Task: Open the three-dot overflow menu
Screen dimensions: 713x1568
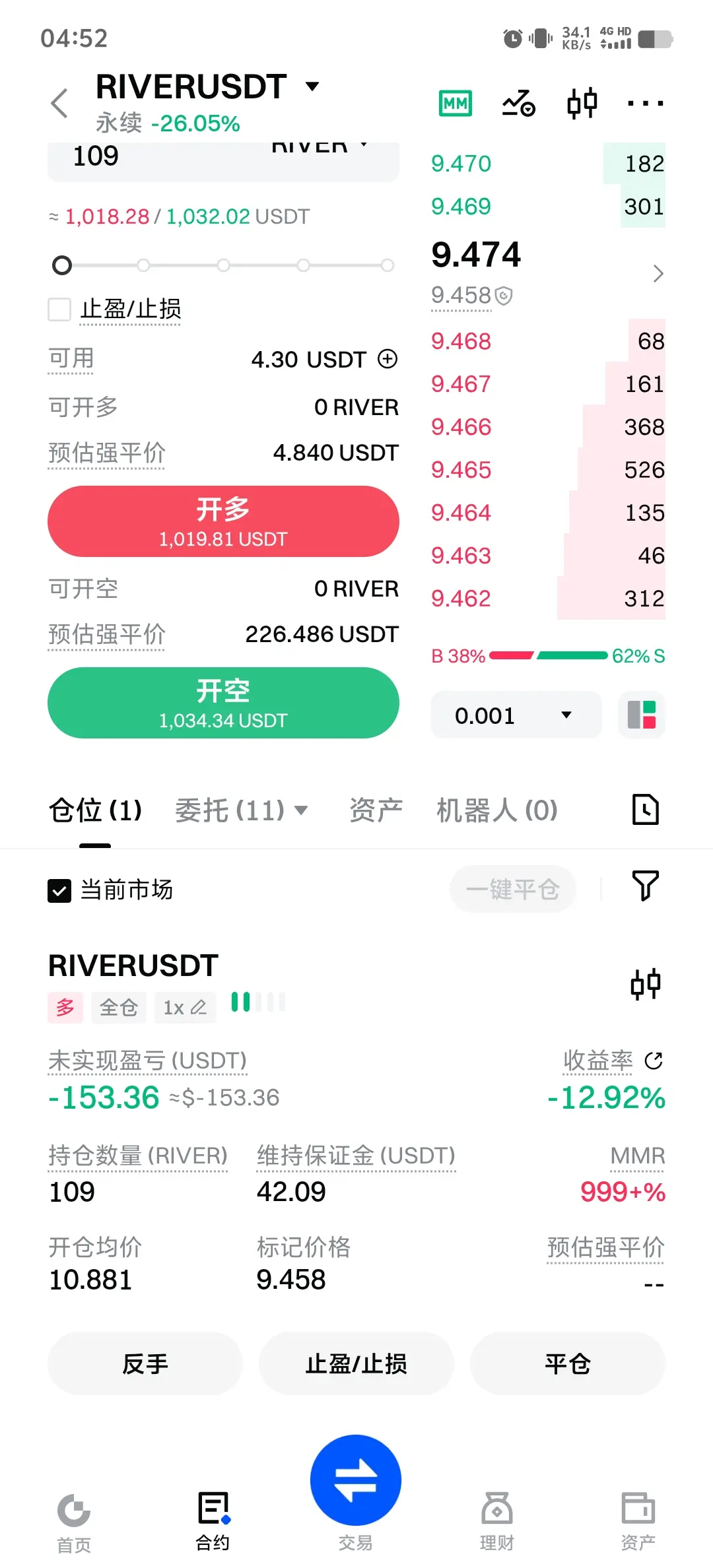Action: [x=646, y=103]
